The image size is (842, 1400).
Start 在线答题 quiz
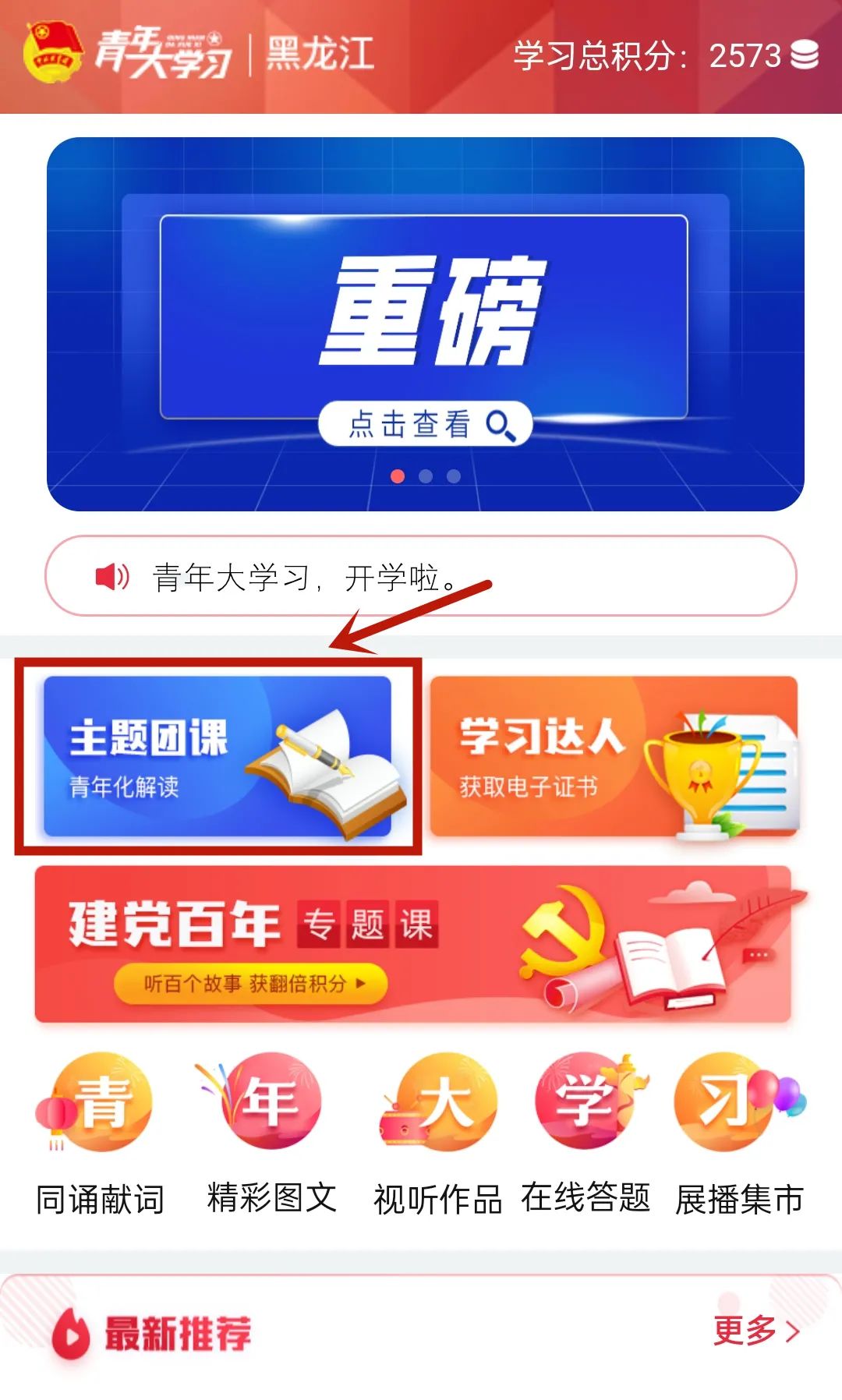pos(586,1132)
